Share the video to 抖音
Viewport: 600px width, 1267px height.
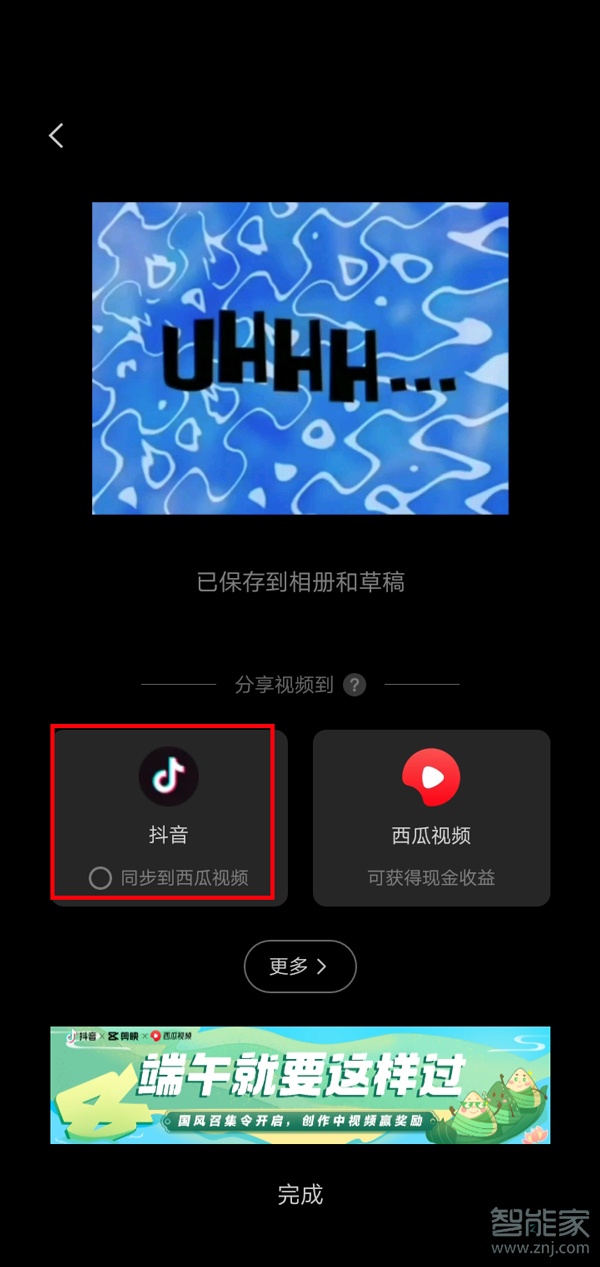point(168,797)
